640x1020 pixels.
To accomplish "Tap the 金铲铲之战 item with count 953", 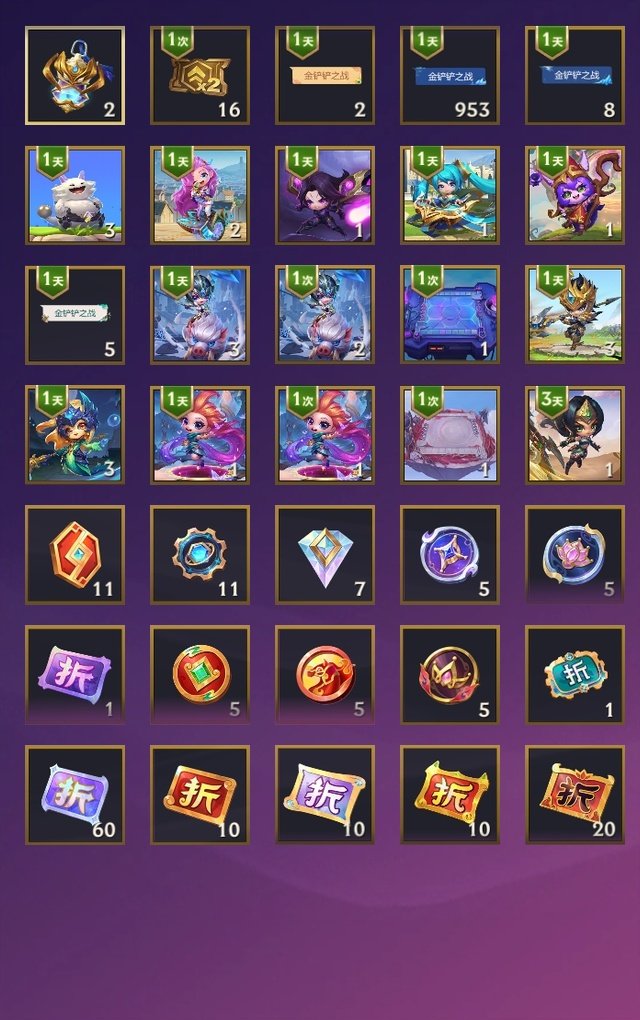I will coord(450,76).
